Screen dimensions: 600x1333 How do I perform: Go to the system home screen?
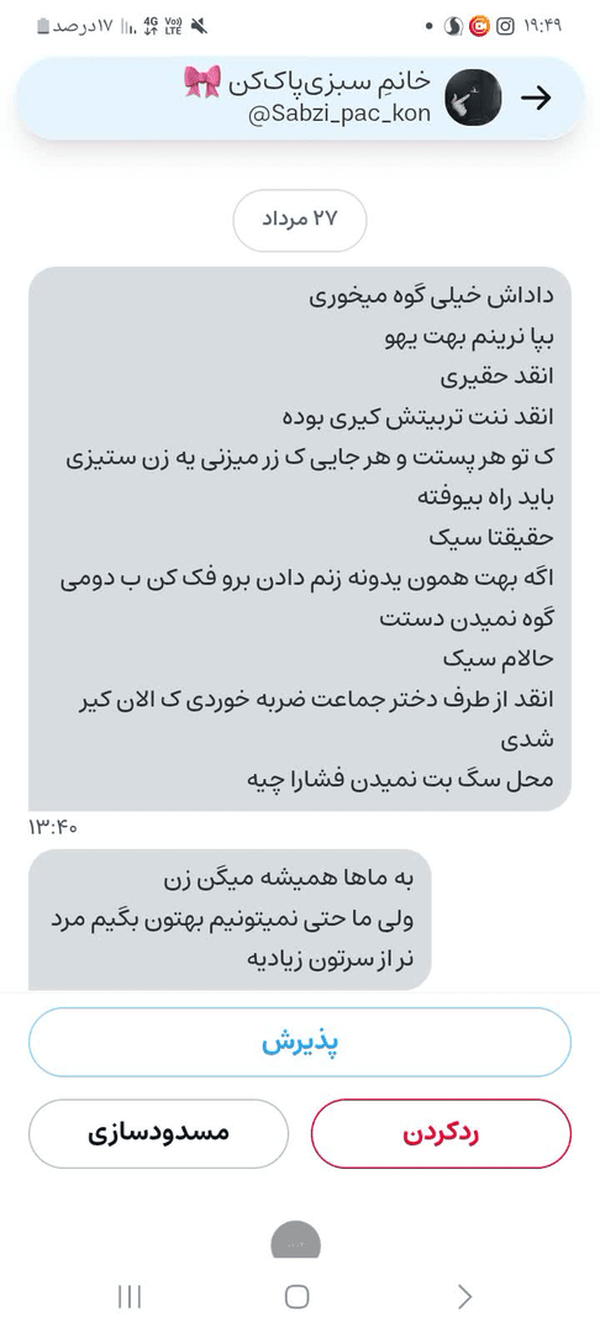click(297, 1297)
